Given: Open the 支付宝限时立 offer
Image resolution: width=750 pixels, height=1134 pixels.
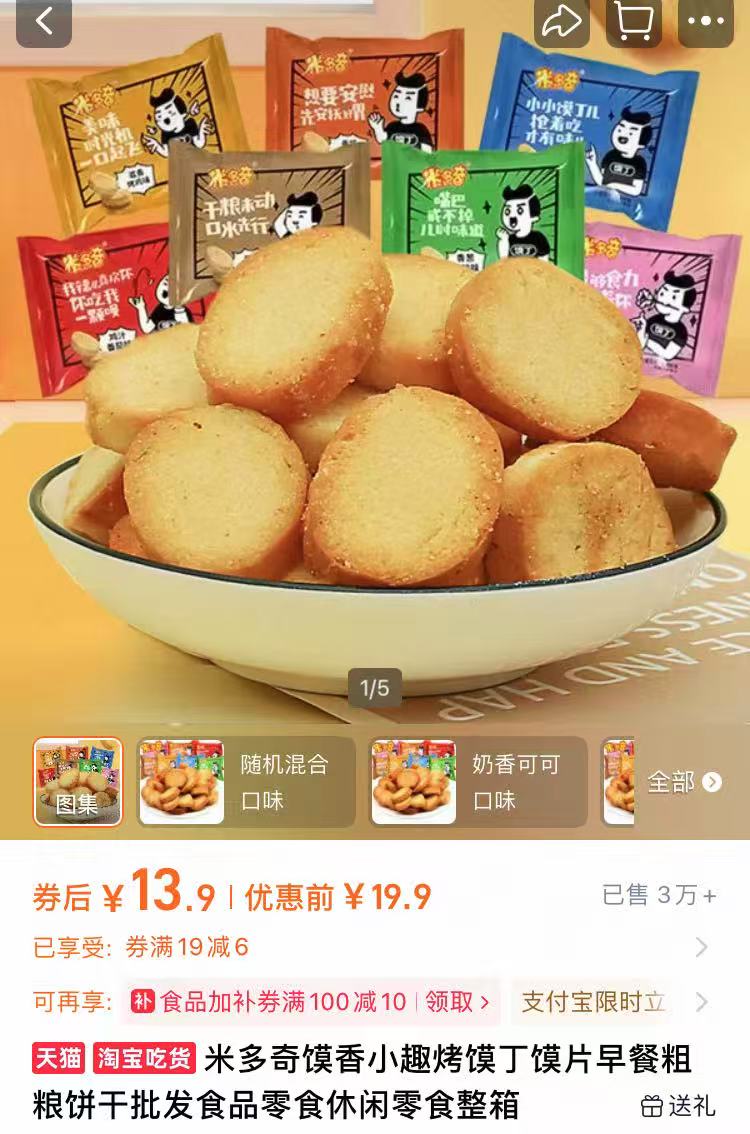Looking at the screenshot, I should point(595,1002).
